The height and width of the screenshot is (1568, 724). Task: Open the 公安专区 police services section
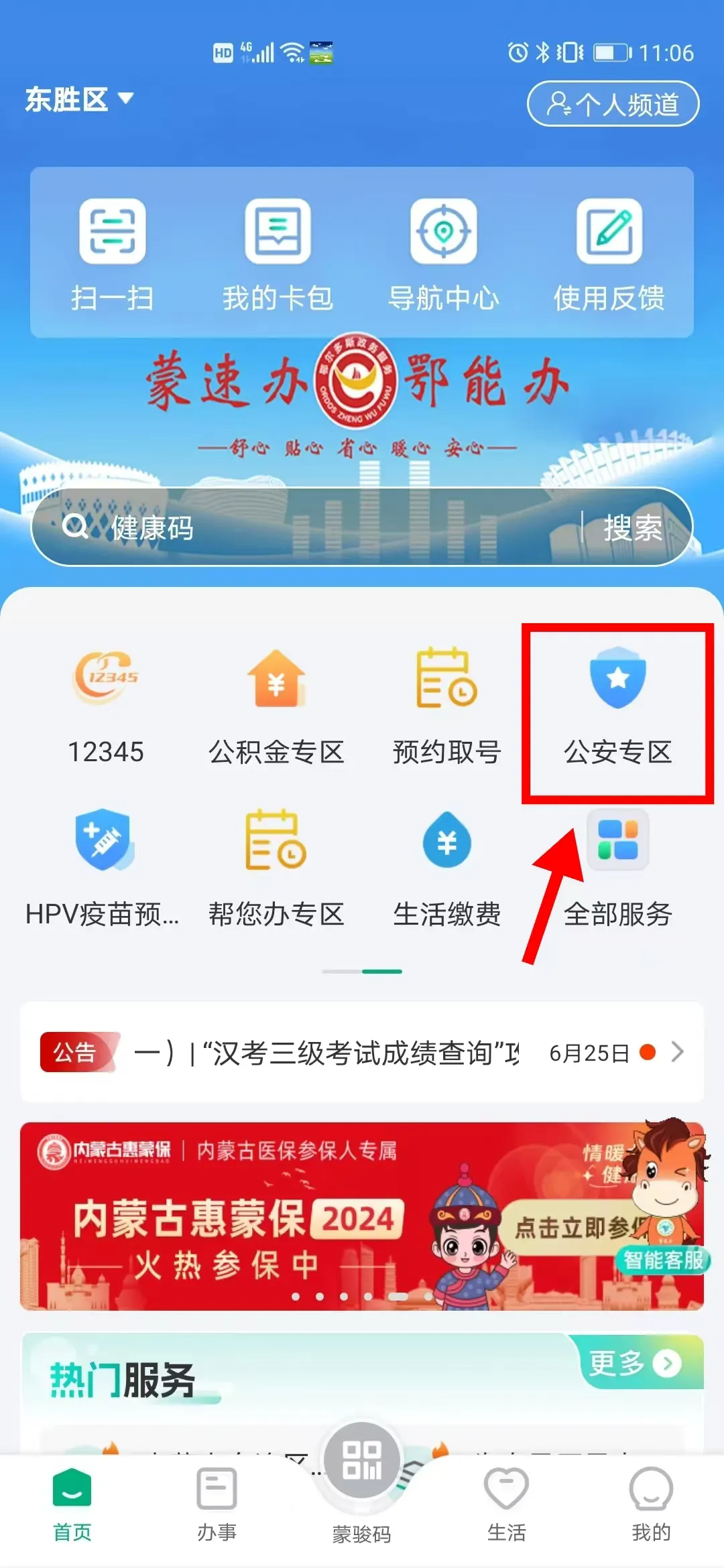click(x=617, y=710)
